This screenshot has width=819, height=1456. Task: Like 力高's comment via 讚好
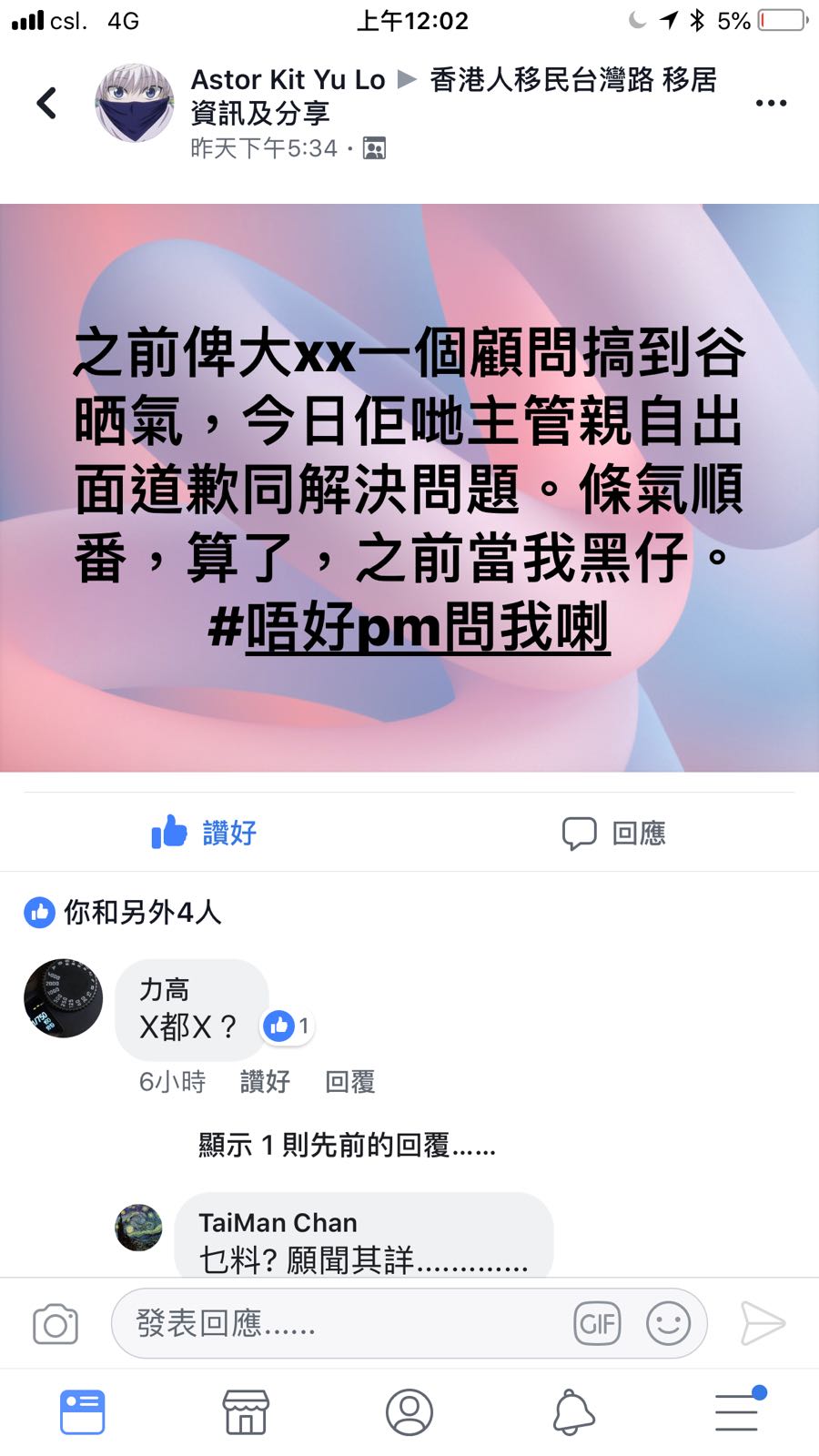point(265,1081)
